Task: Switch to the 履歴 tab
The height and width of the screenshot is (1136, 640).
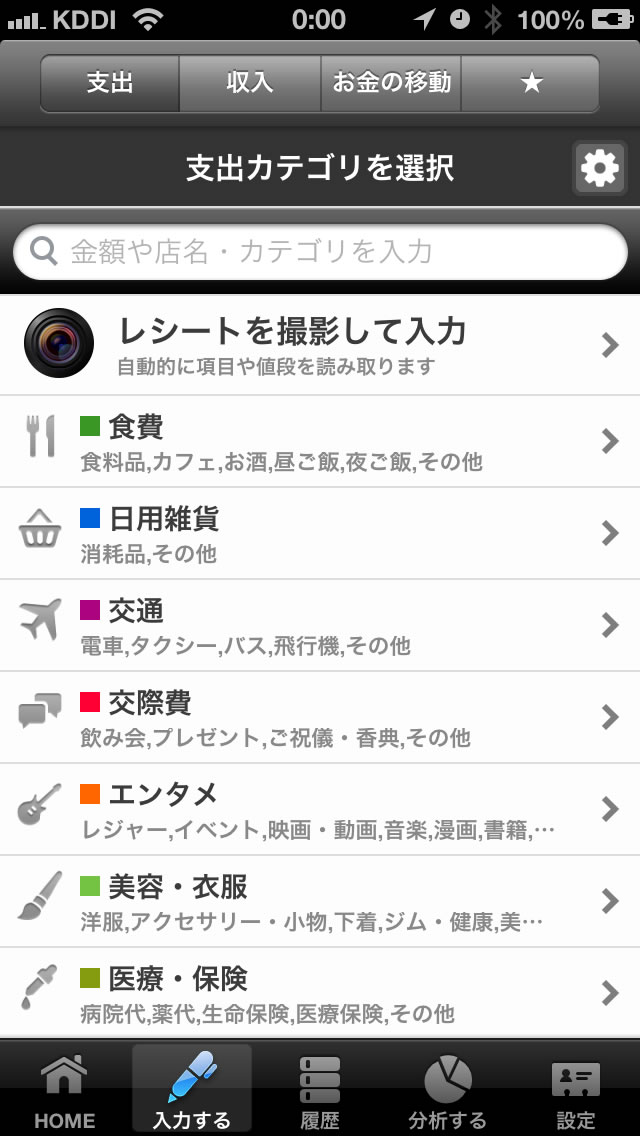Action: (x=320, y=1089)
